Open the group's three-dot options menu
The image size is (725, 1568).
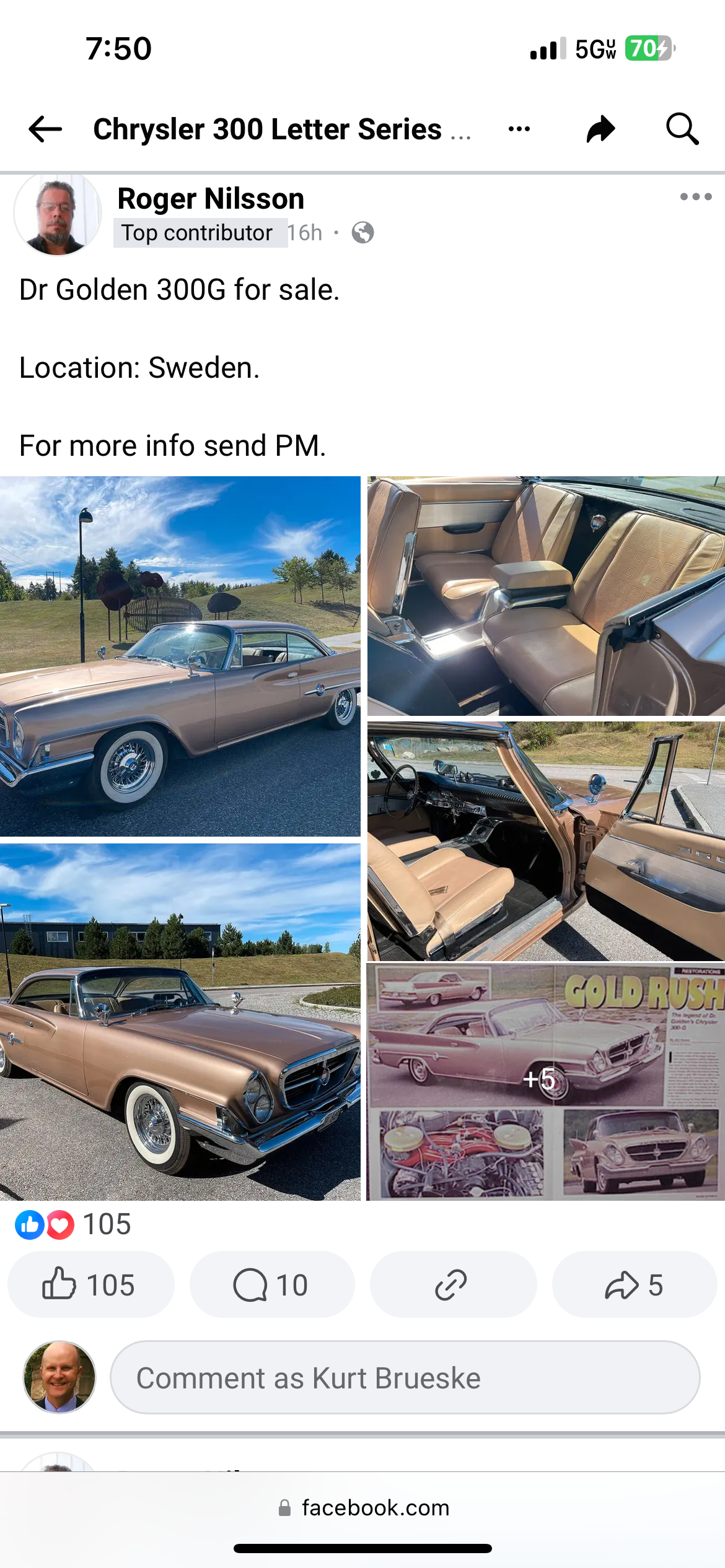pyautogui.click(x=519, y=129)
